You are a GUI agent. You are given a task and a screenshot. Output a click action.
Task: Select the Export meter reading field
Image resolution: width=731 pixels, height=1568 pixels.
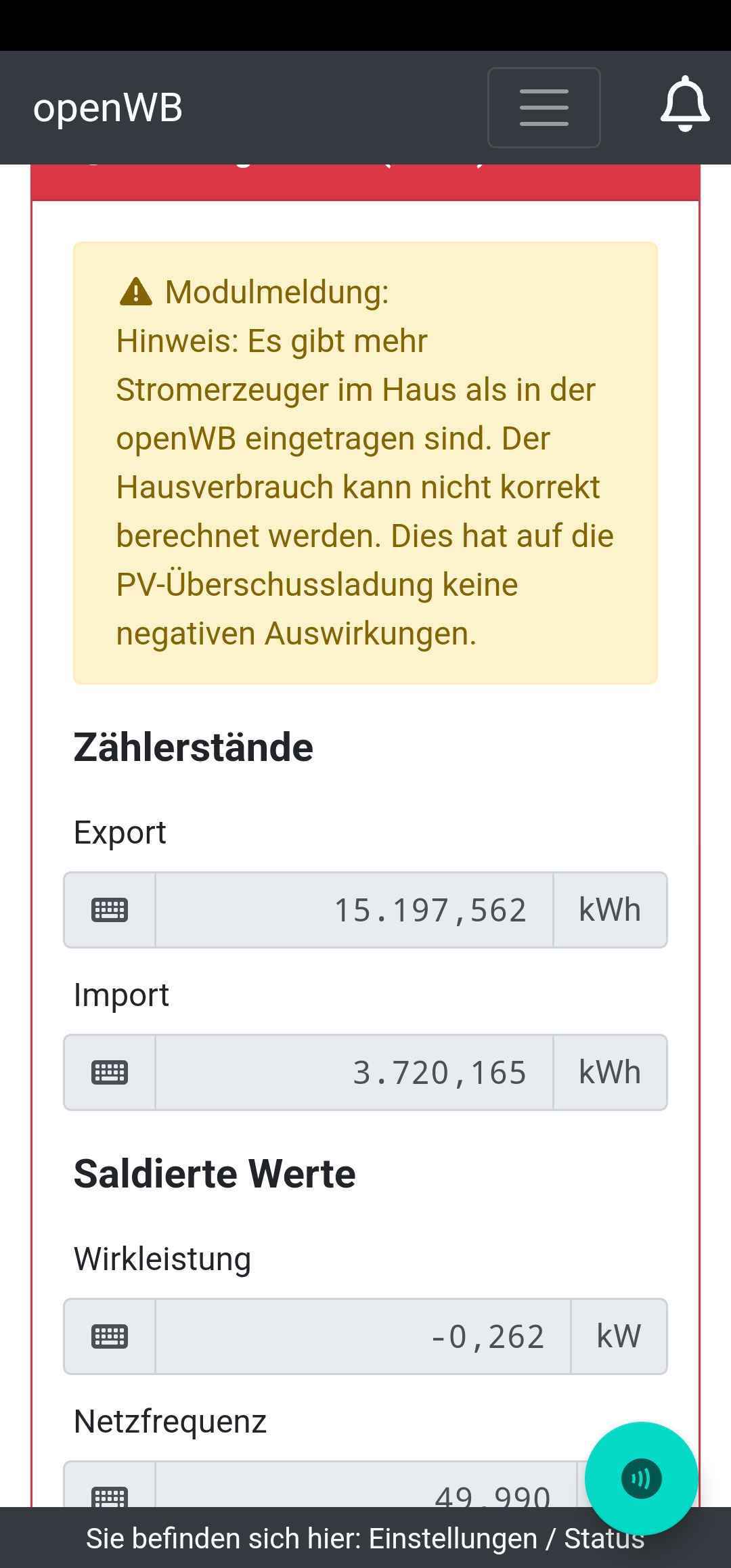[354, 910]
